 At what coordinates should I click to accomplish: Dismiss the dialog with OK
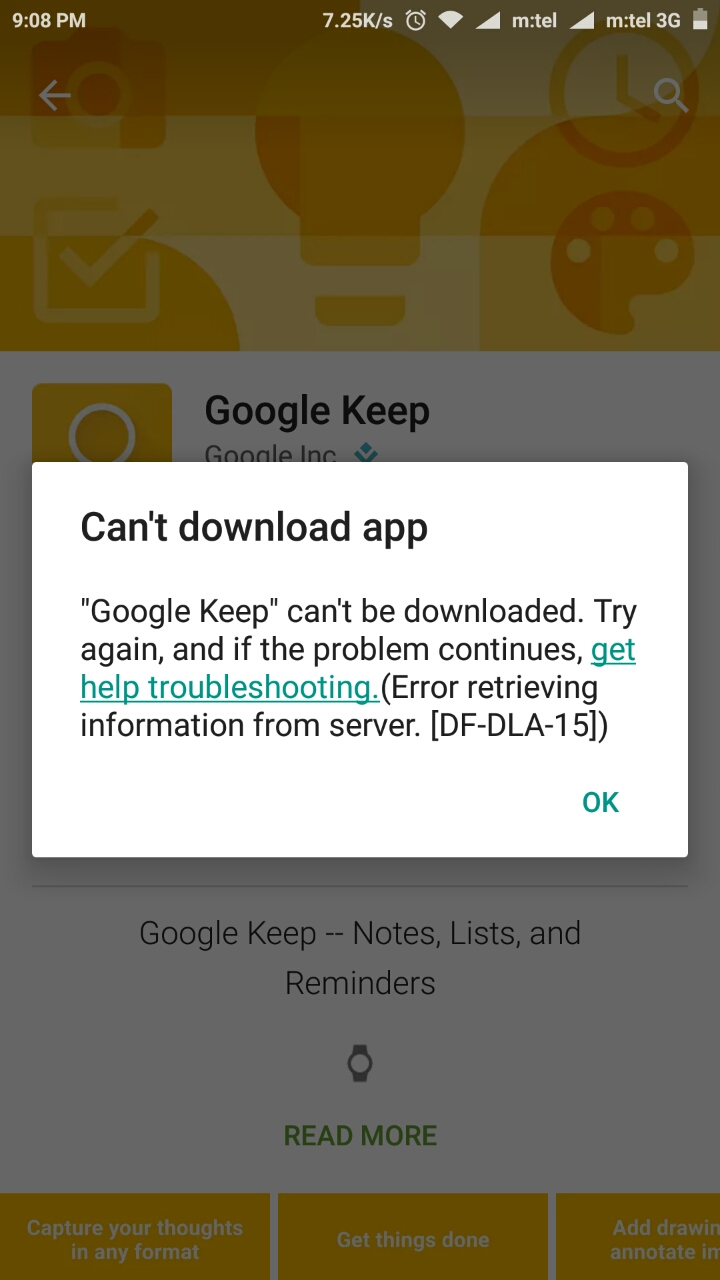[x=600, y=802]
